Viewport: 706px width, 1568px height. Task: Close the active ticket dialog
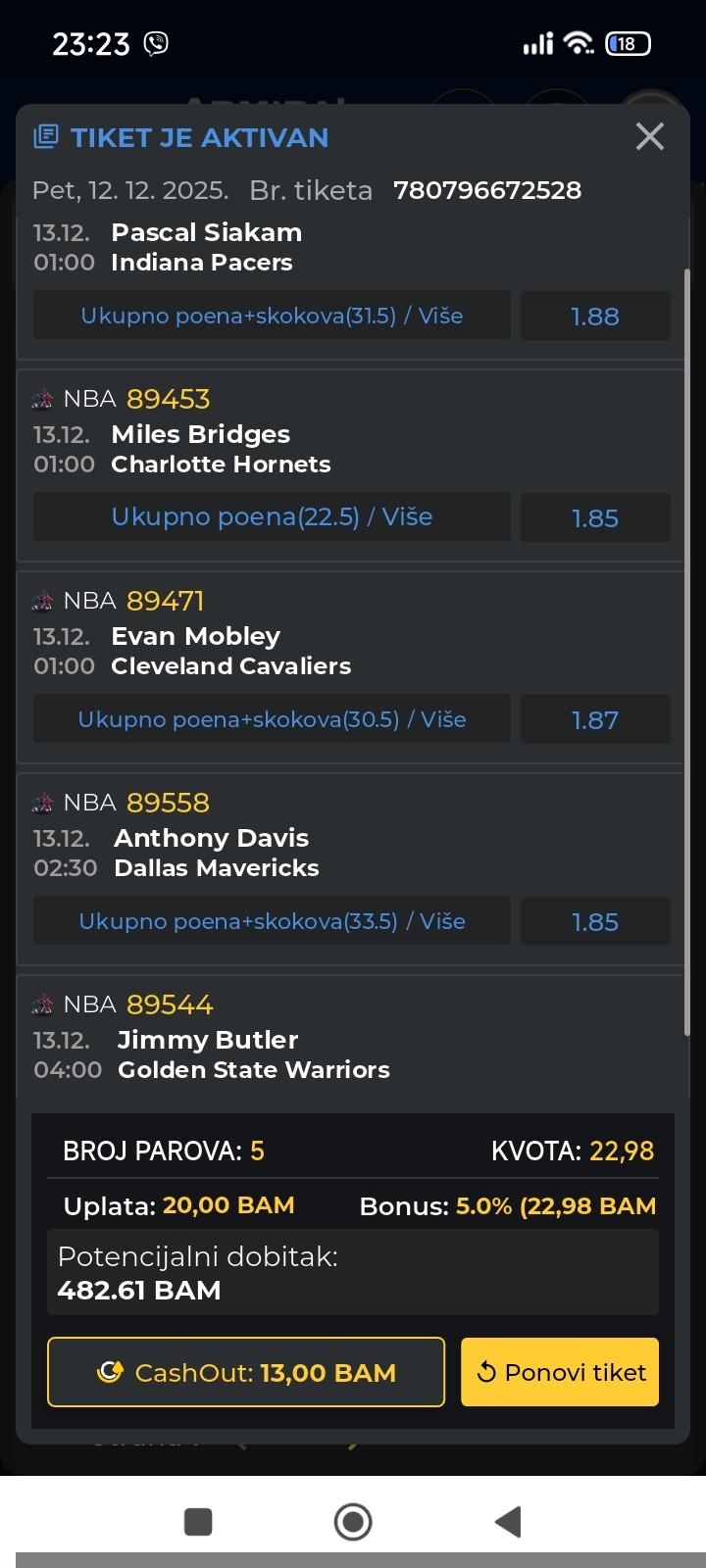click(x=649, y=136)
